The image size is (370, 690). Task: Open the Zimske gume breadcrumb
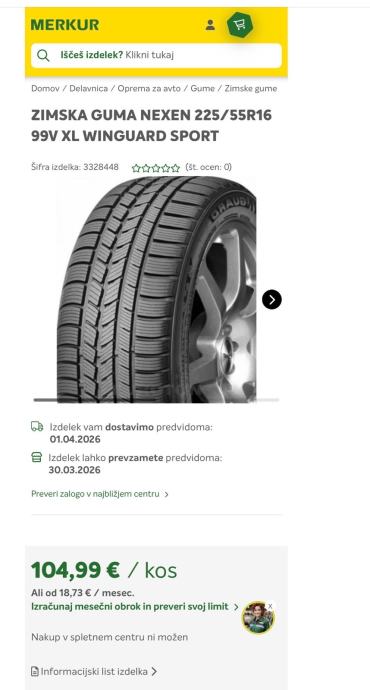pos(251,88)
